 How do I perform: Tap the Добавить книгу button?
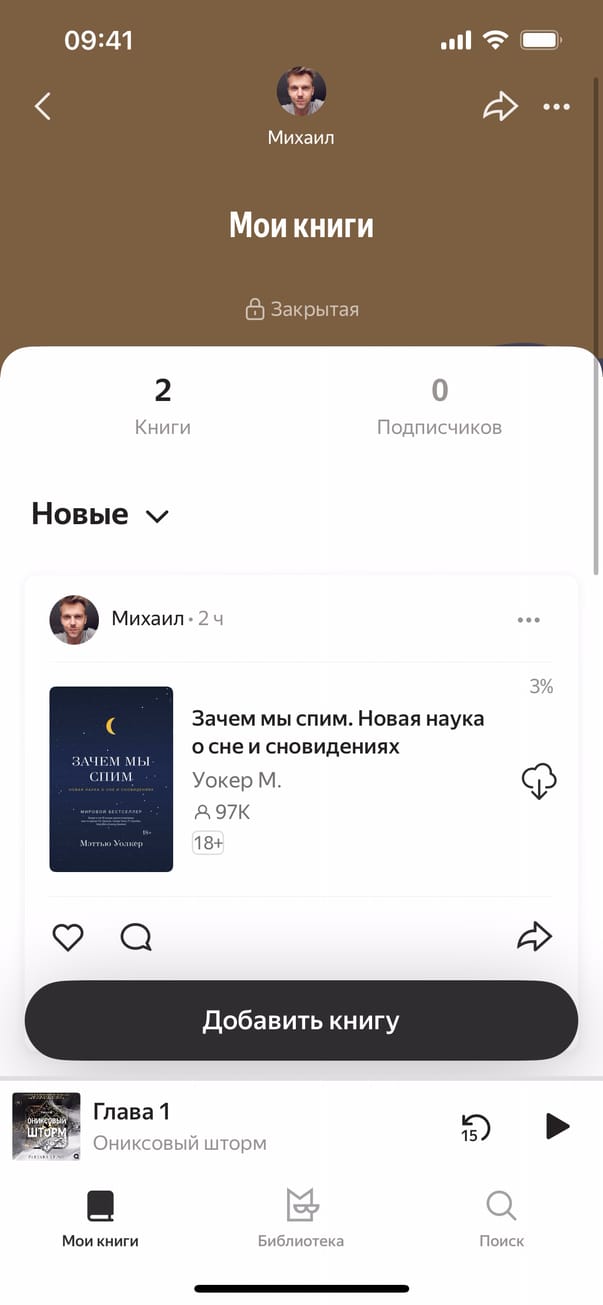tap(301, 1020)
